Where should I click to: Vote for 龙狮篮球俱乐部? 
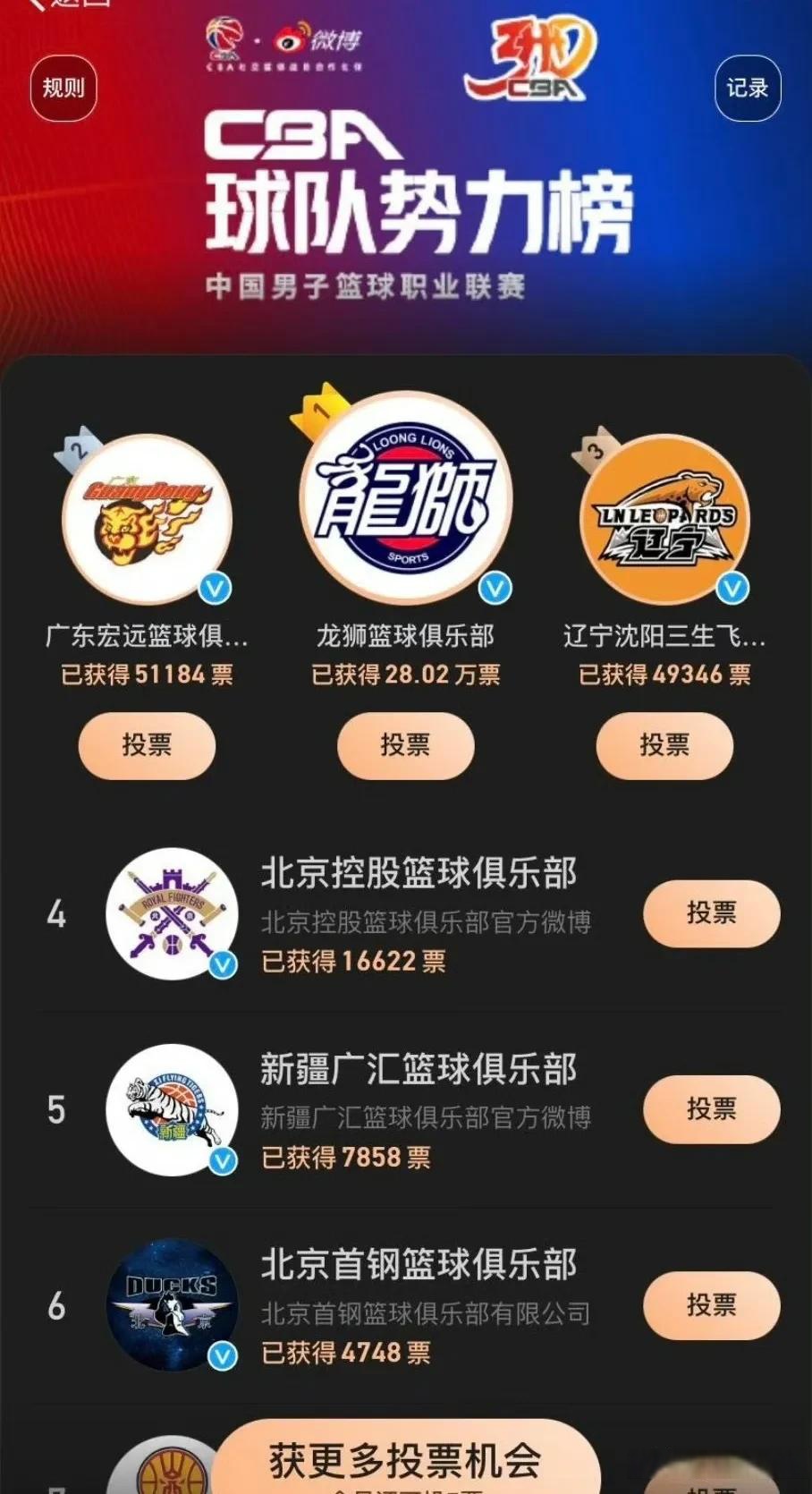(404, 745)
